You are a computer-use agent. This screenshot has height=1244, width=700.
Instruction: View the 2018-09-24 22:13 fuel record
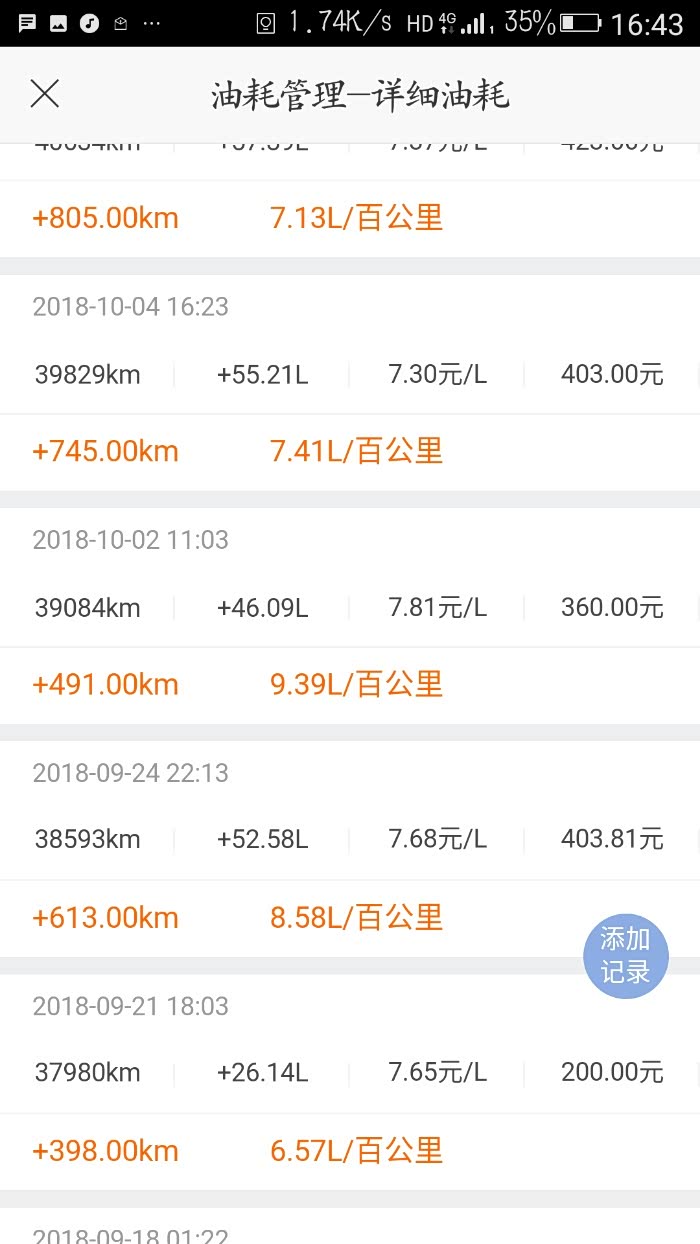[x=349, y=840]
